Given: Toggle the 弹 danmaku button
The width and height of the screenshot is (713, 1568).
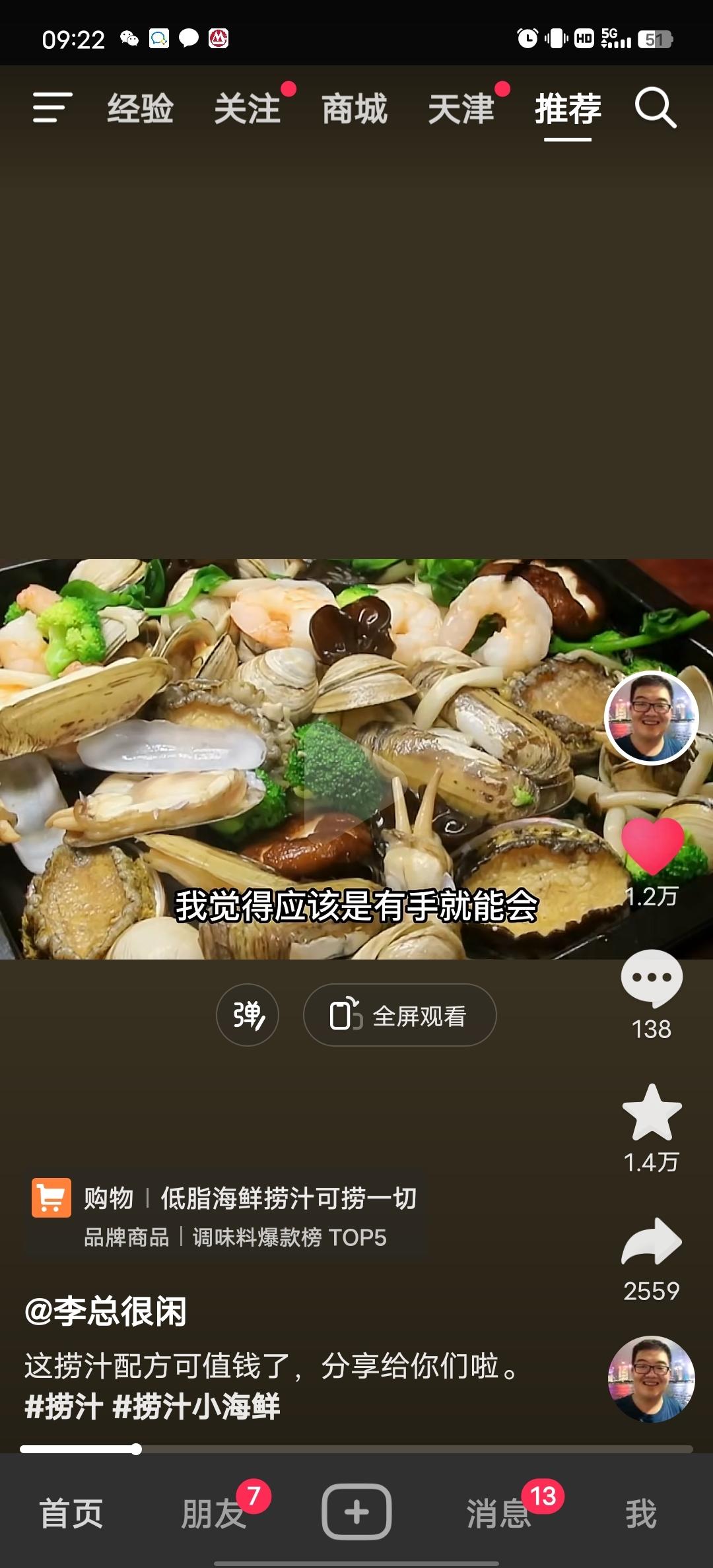Looking at the screenshot, I should (248, 1015).
